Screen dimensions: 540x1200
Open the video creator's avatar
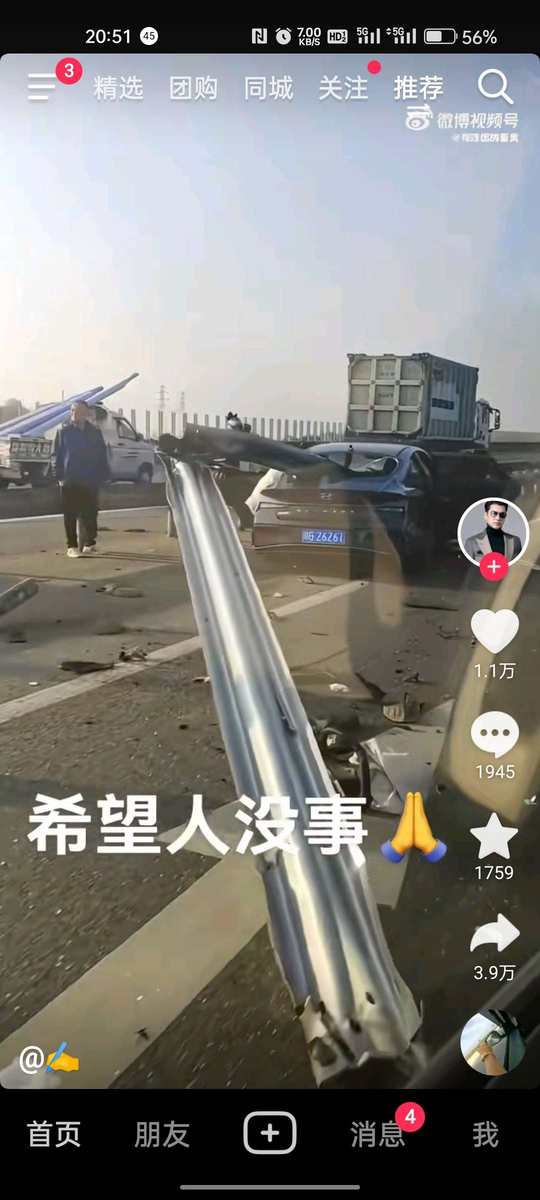pos(493,530)
